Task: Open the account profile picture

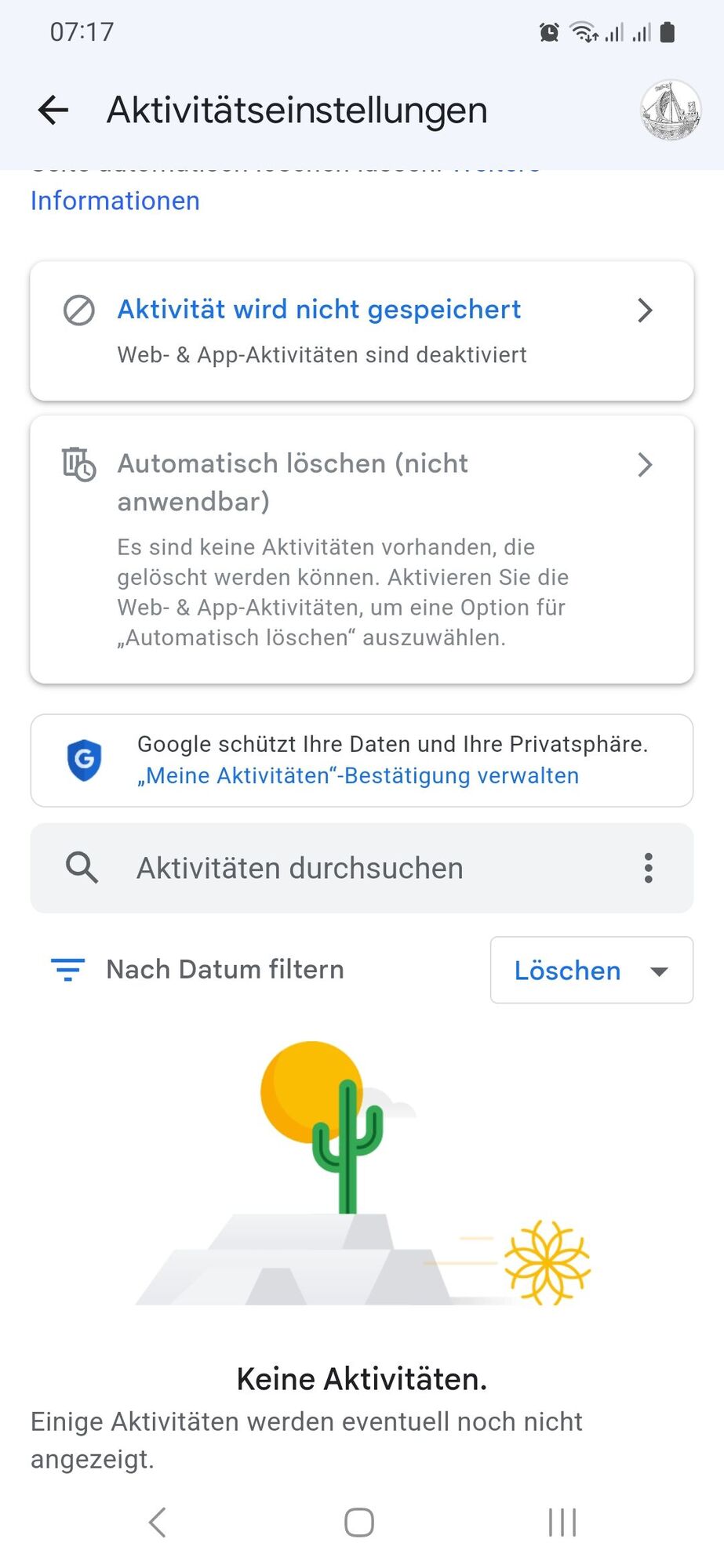Action: point(670,110)
